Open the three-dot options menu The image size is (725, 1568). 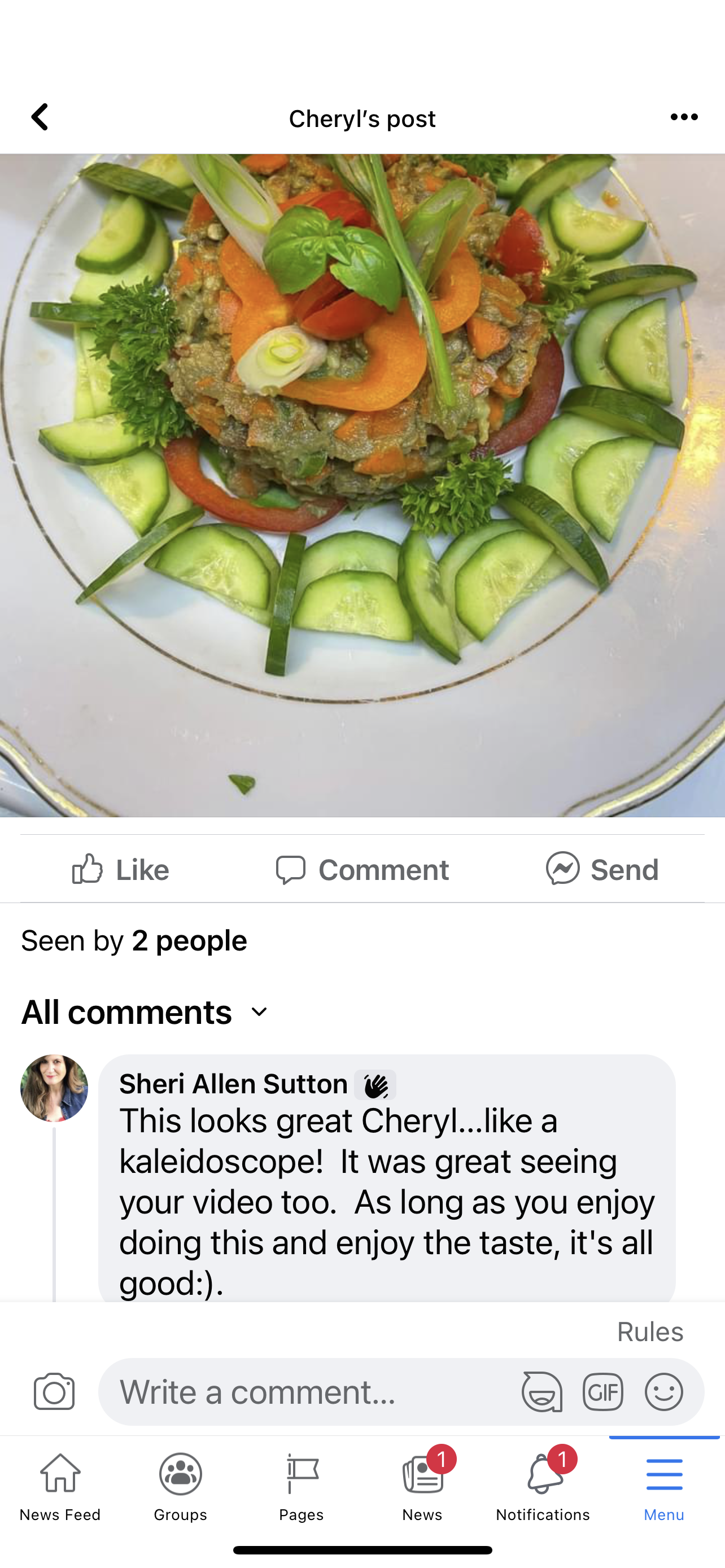(x=684, y=117)
